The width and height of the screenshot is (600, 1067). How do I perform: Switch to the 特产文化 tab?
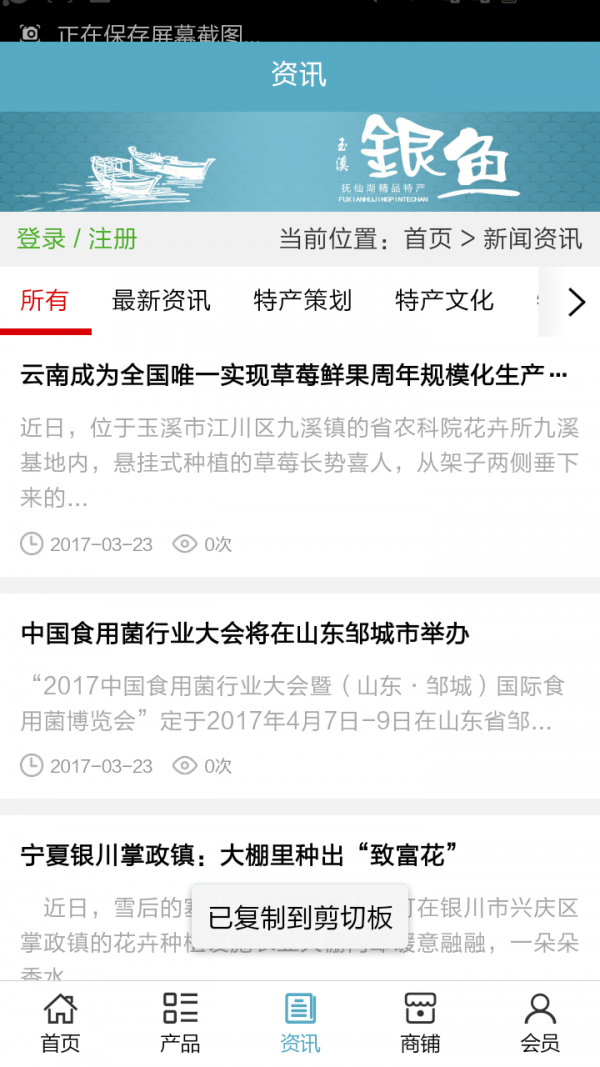tap(444, 300)
